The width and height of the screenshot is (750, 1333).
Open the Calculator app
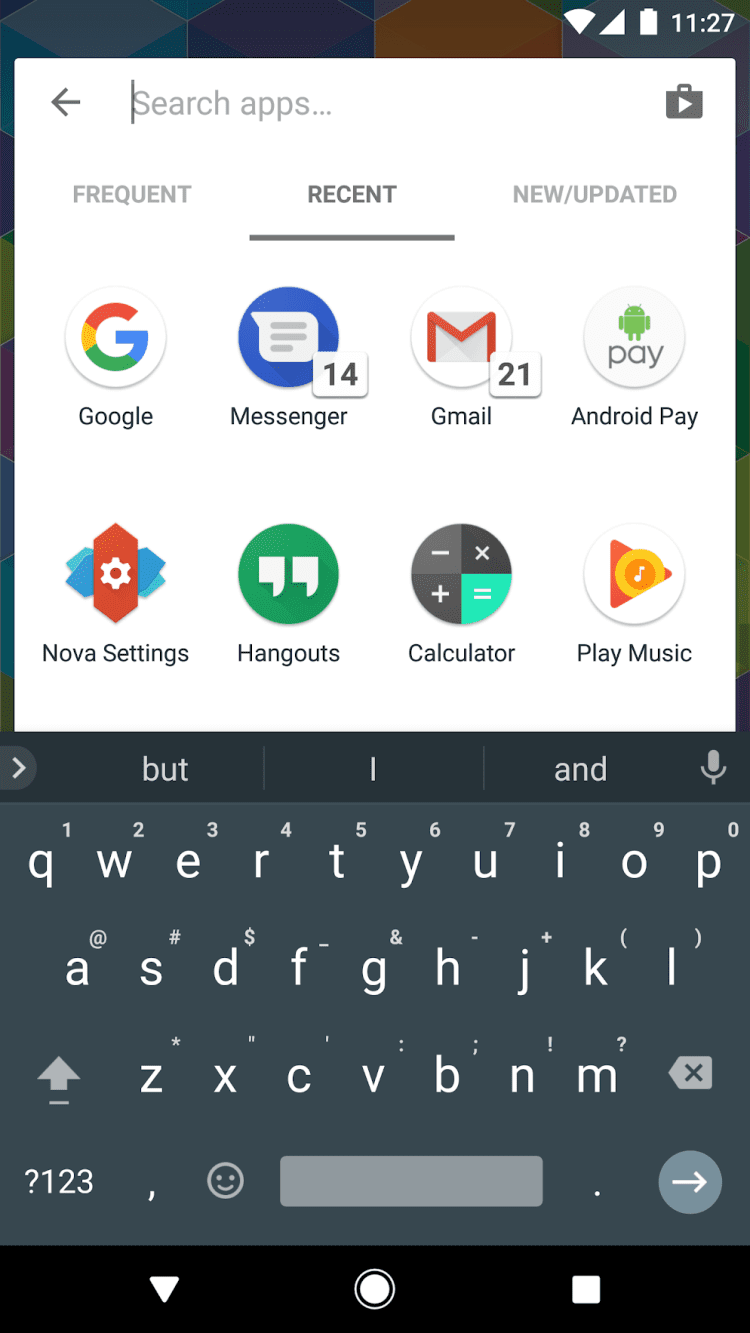coord(461,574)
